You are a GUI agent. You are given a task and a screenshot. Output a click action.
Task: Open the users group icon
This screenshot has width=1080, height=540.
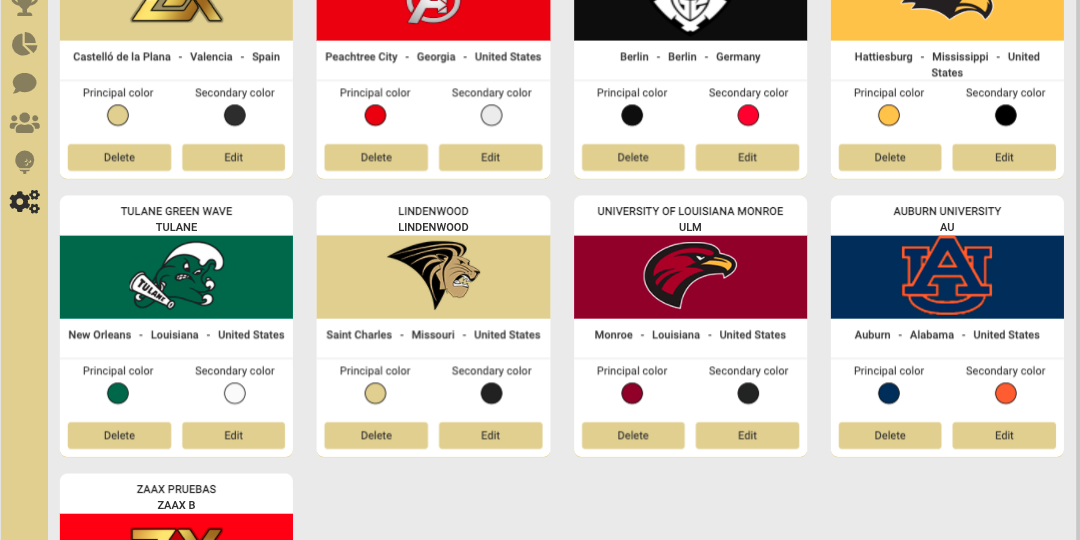24,123
